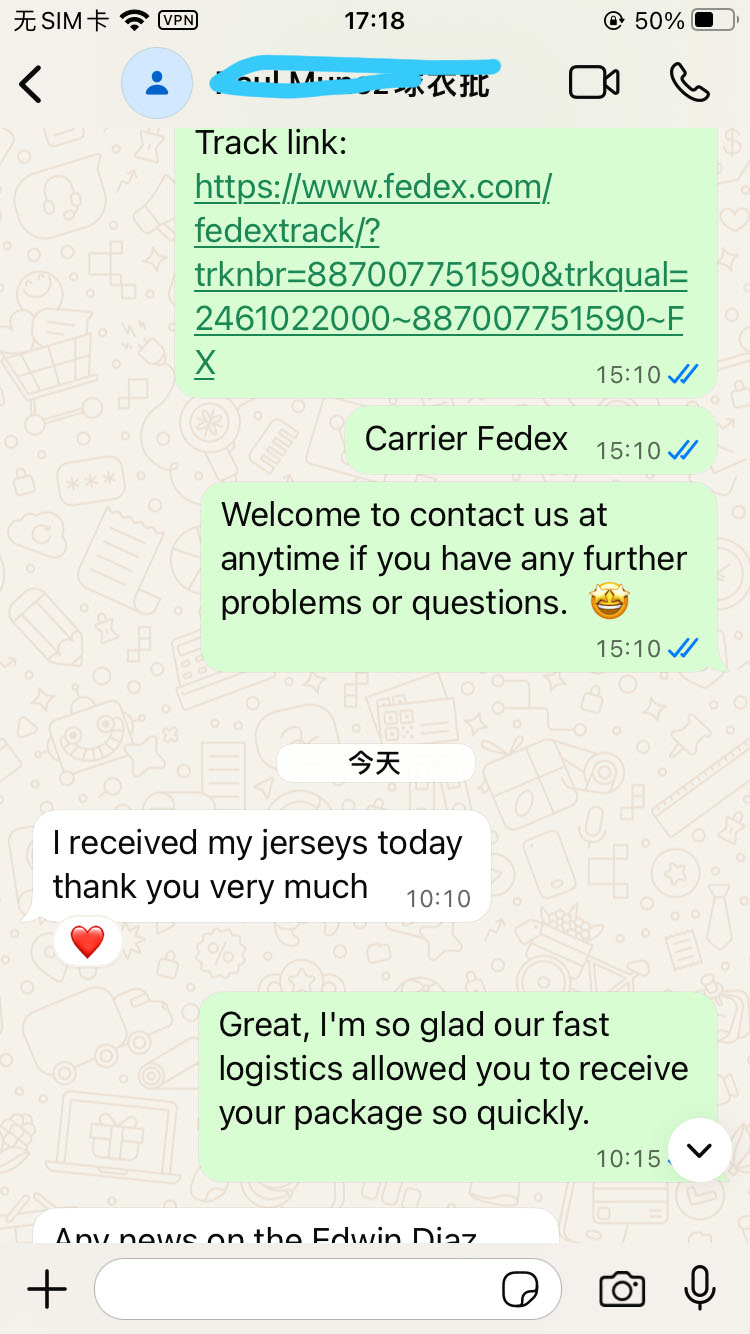Viewport: 750px width, 1334px height.
Task: Open the sticker picker
Action: point(520,1290)
